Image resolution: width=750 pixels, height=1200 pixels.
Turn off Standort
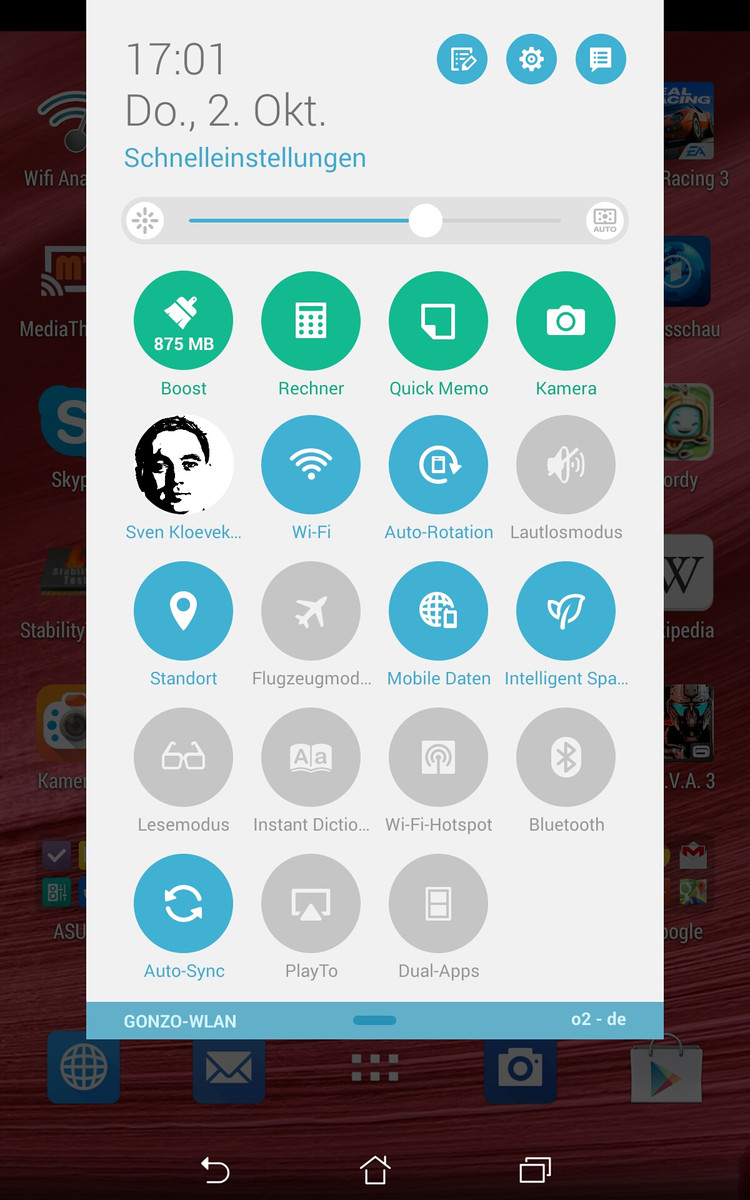(x=183, y=611)
